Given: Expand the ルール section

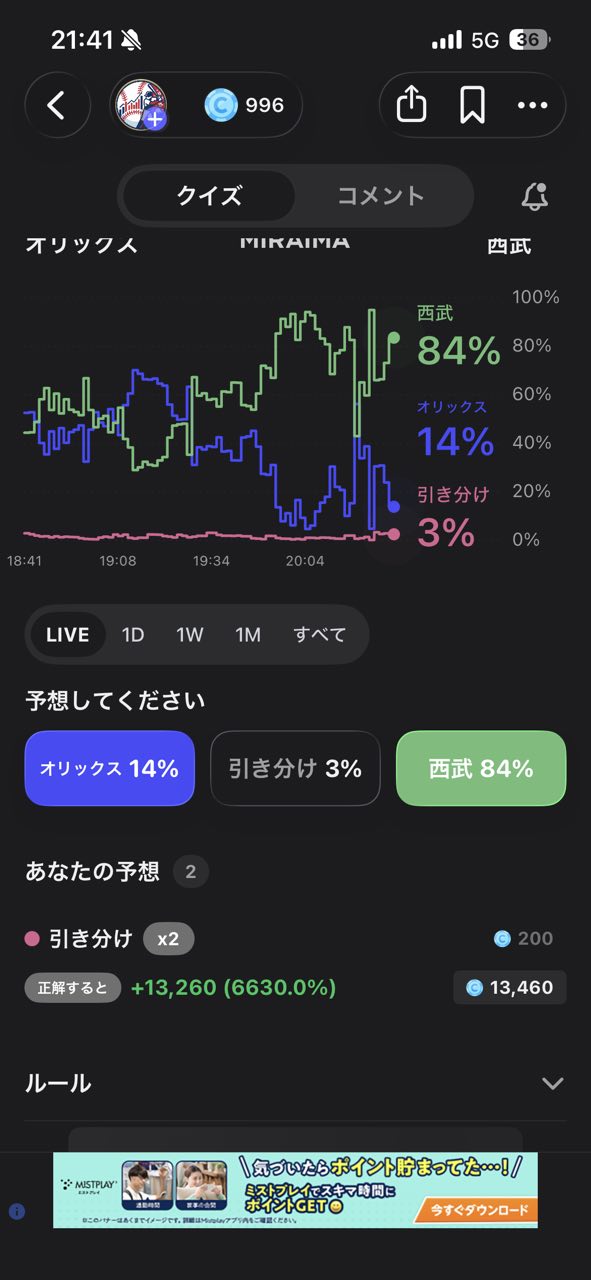Looking at the screenshot, I should point(295,1083).
